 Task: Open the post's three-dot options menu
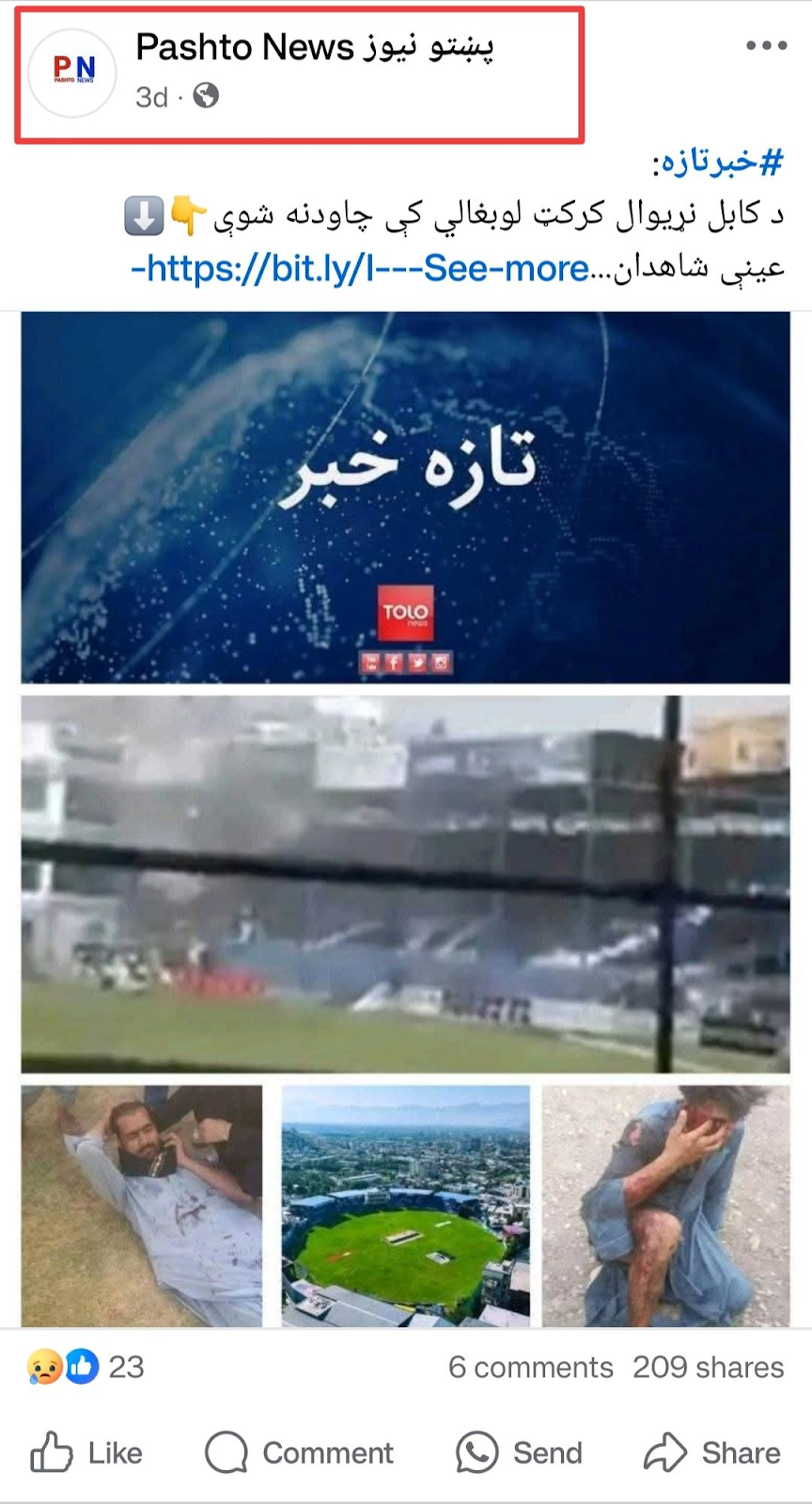(766, 45)
